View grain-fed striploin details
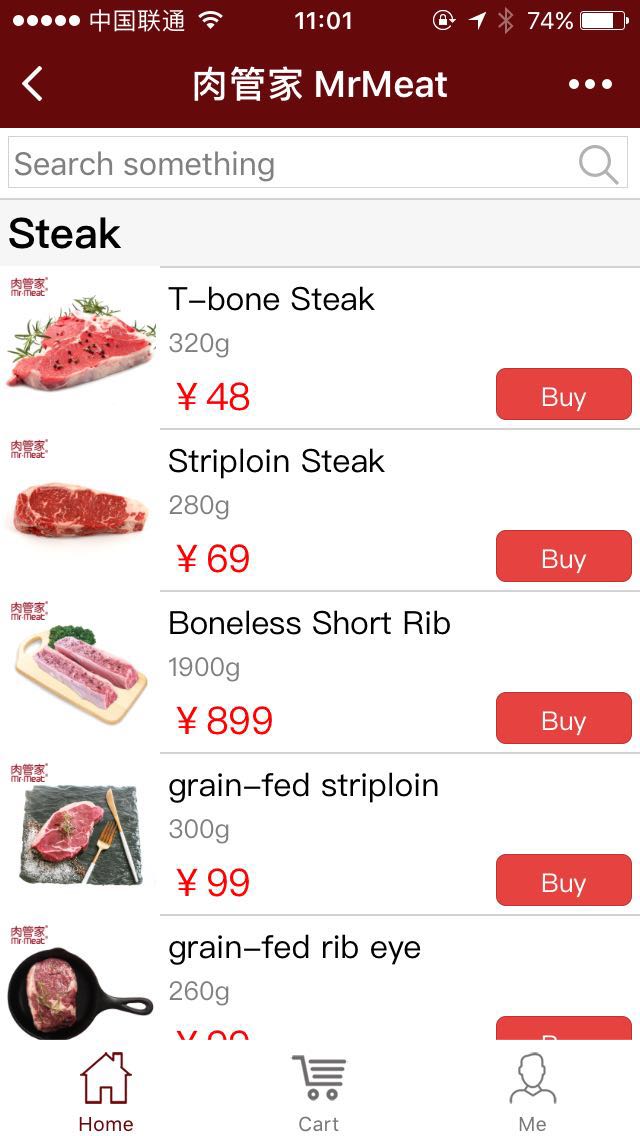The height and width of the screenshot is (1136, 640). pos(303,786)
